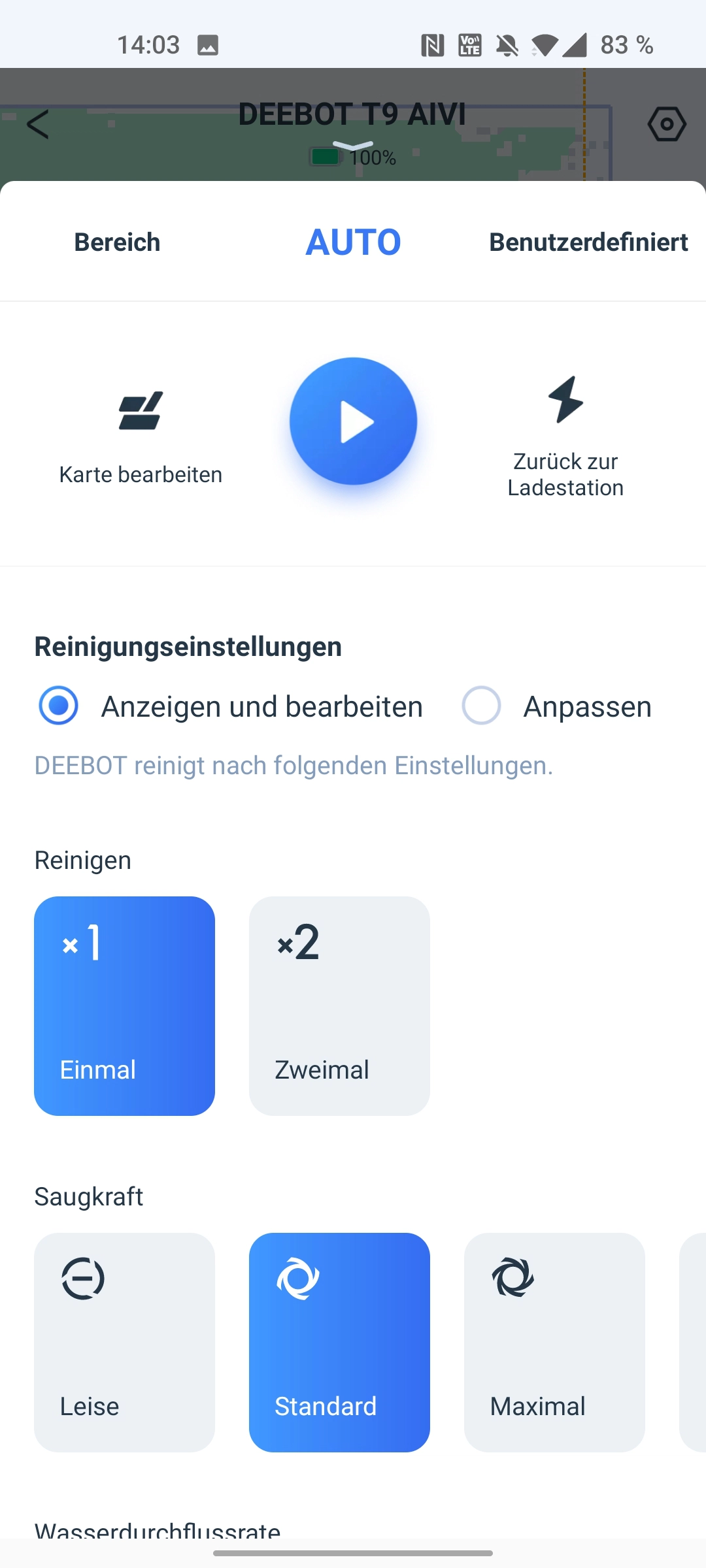Tap the photo icon in the status bar
Viewport: 706px width, 1568px height.
[208, 44]
